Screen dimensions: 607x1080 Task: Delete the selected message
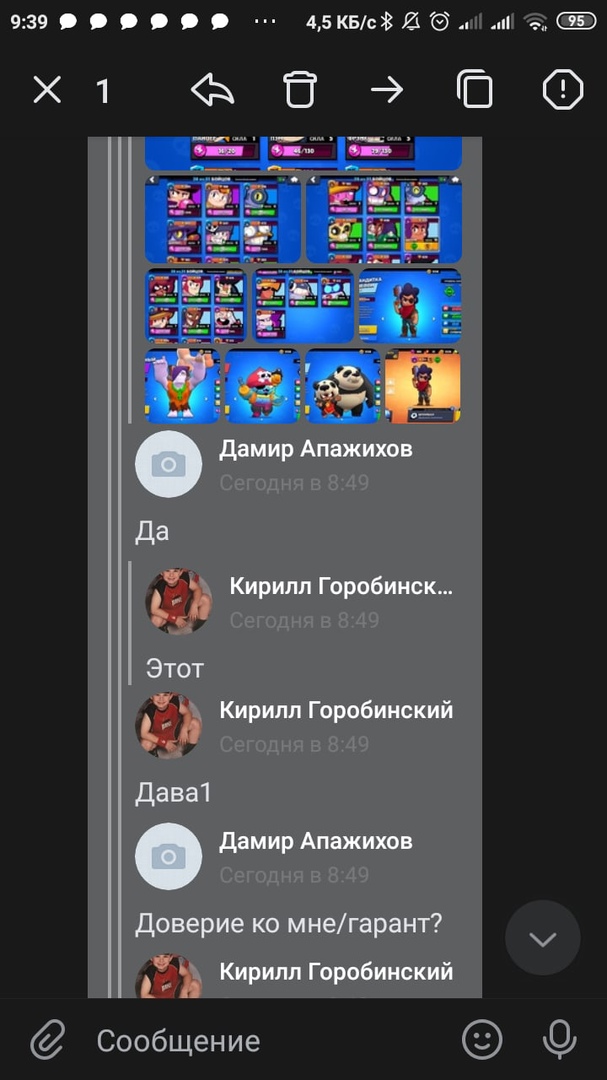pyautogui.click(x=299, y=90)
